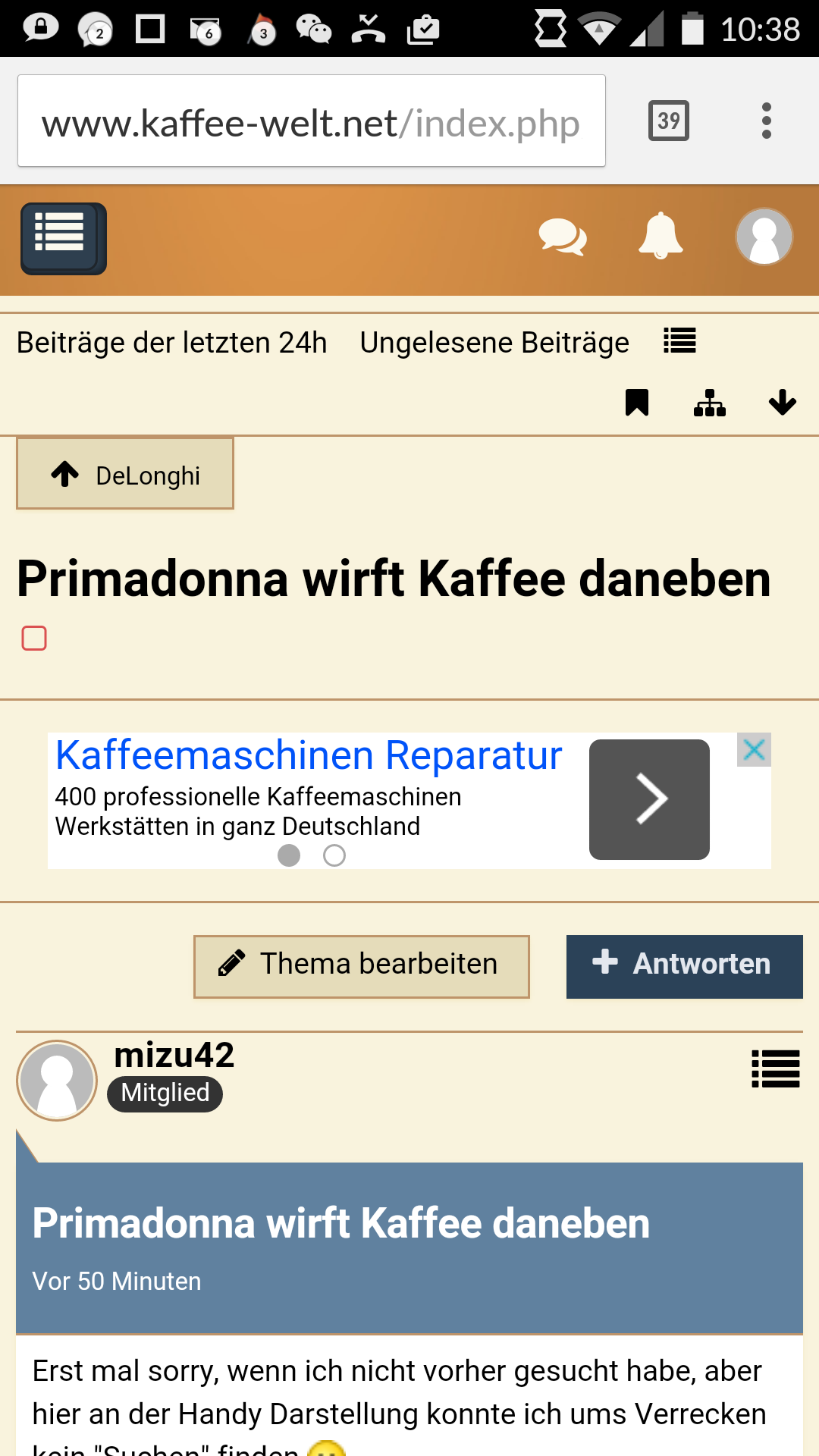
Task: Tap the browser address bar
Action: tap(311, 121)
